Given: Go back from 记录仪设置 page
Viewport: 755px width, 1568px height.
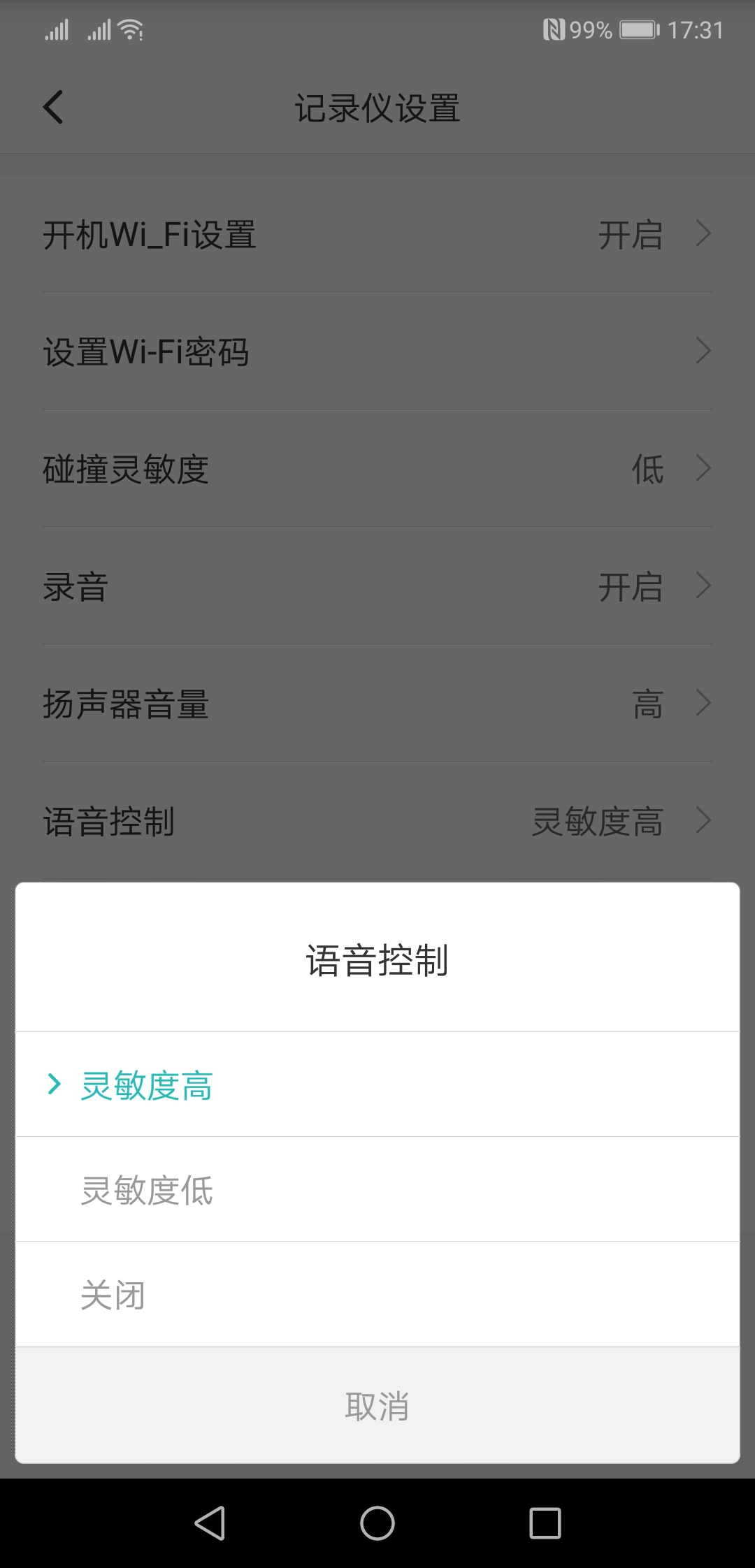Looking at the screenshot, I should coord(53,108).
